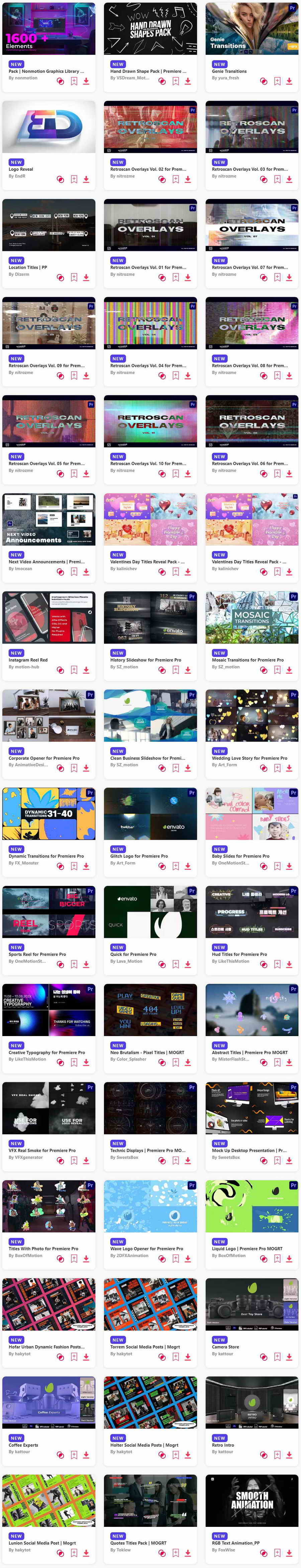Open the Liquid Logo Premiere Pro MOGRT thumbnail
Image resolution: width=301 pixels, height=1568 pixels.
(252, 1206)
